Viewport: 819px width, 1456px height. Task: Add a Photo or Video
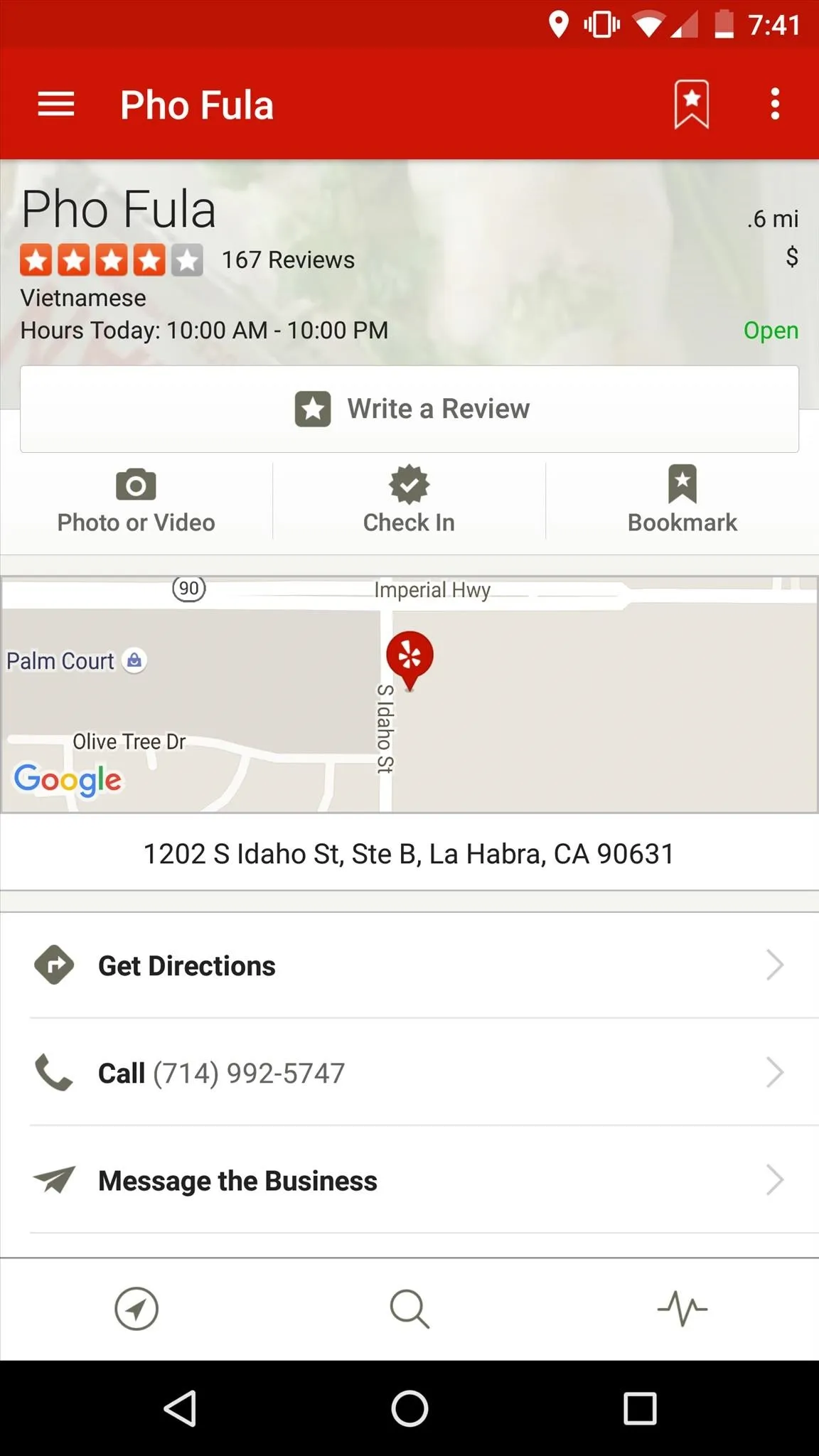coord(136,501)
